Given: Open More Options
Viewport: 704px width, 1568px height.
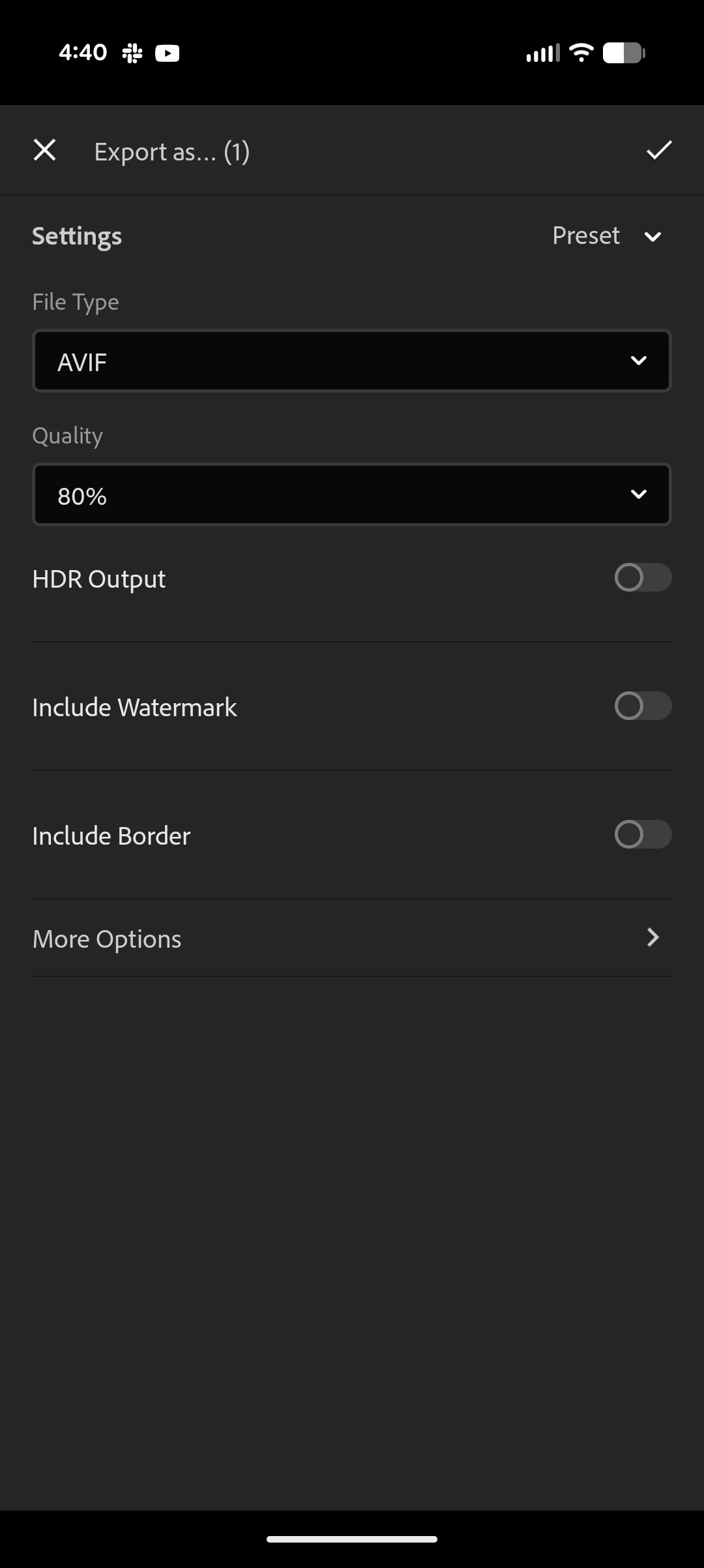Looking at the screenshot, I should (x=352, y=938).
